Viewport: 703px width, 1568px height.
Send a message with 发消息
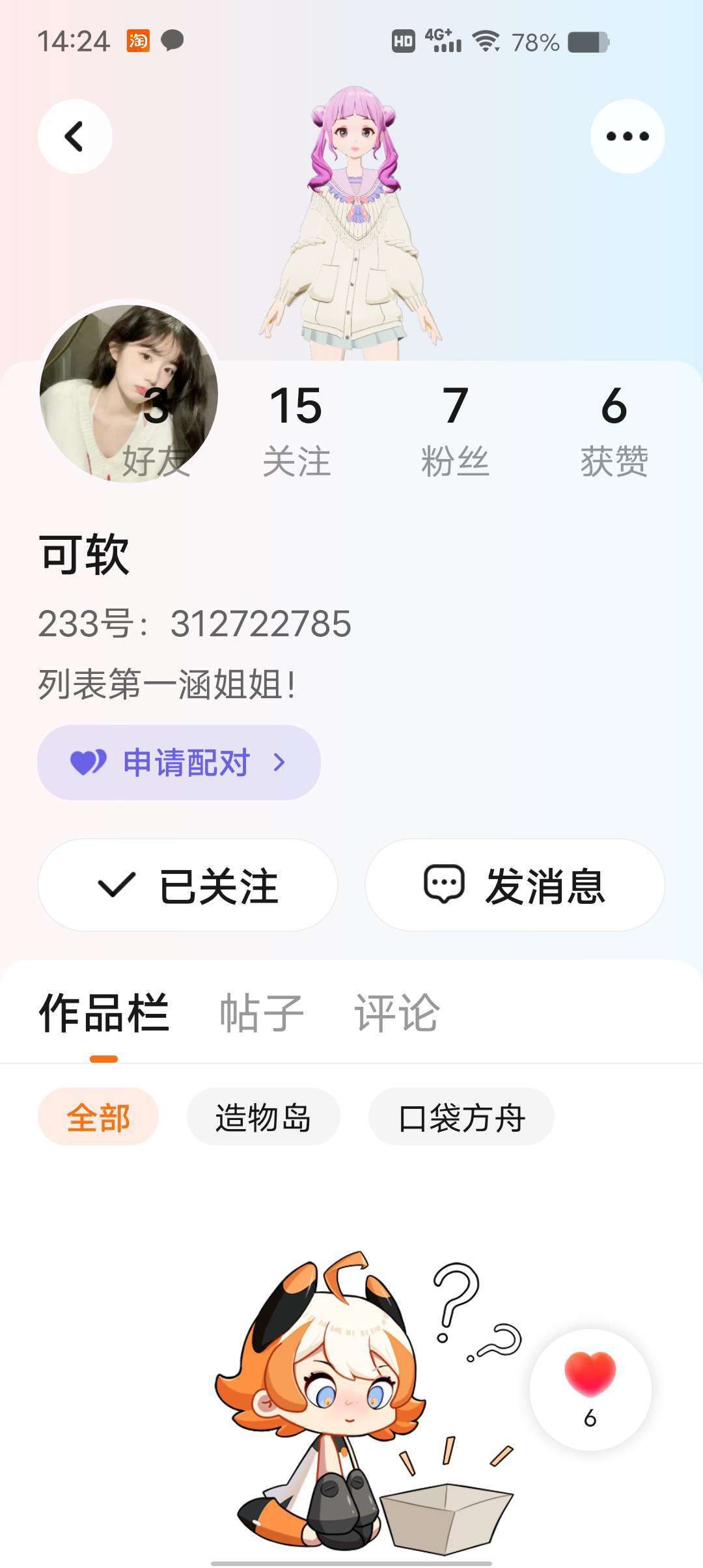(514, 885)
